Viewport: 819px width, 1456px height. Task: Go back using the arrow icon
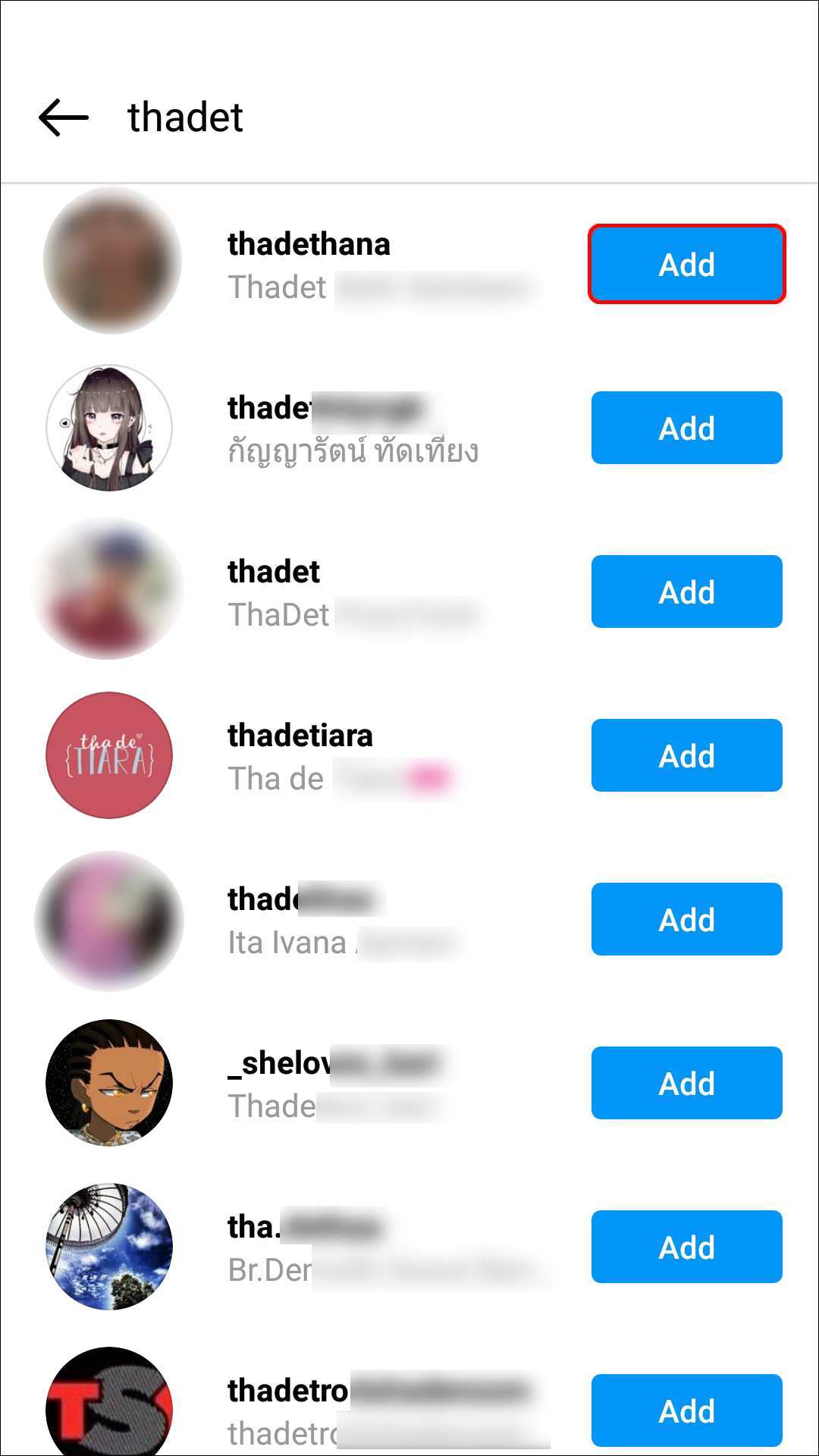(x=64, y=118)
